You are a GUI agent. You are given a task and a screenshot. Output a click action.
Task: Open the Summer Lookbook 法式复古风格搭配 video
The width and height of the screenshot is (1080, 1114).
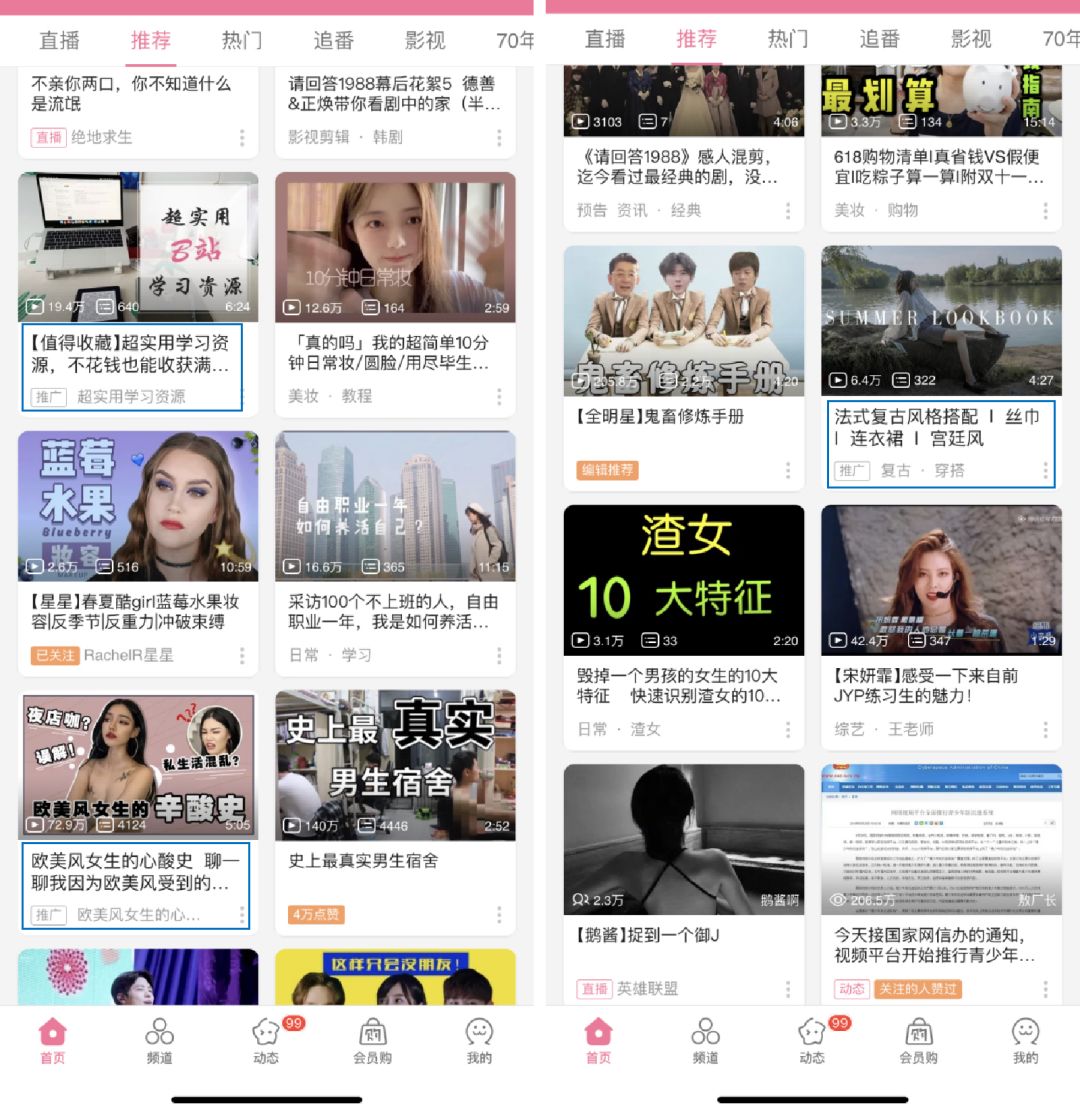click(x=941, y=321)
